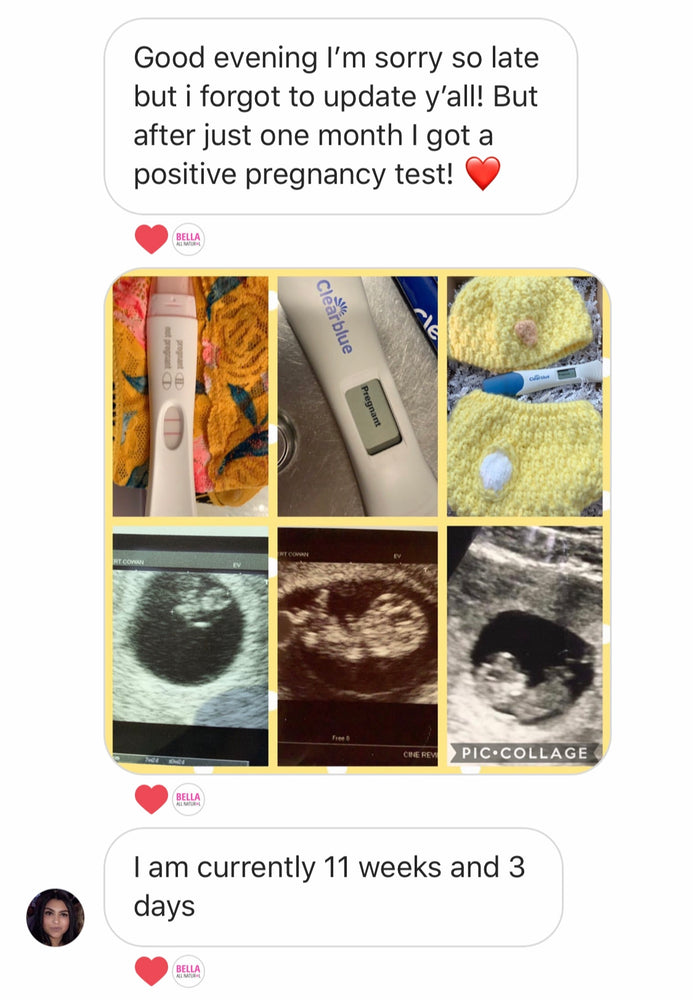
Task: Open the sender's profile picture
Action: (55, 917)
